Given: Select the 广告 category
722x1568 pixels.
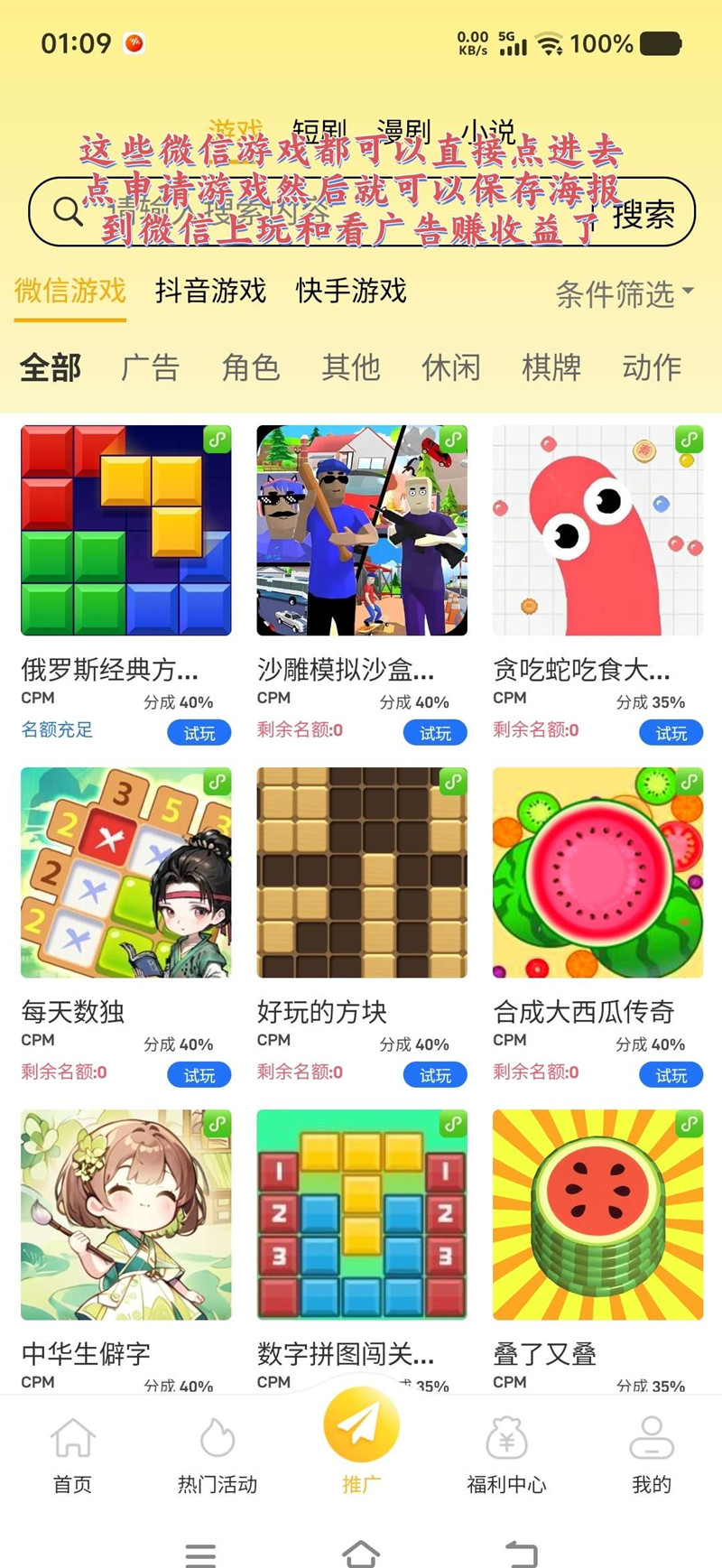Looking at the screenshot, I should (151, 367).
